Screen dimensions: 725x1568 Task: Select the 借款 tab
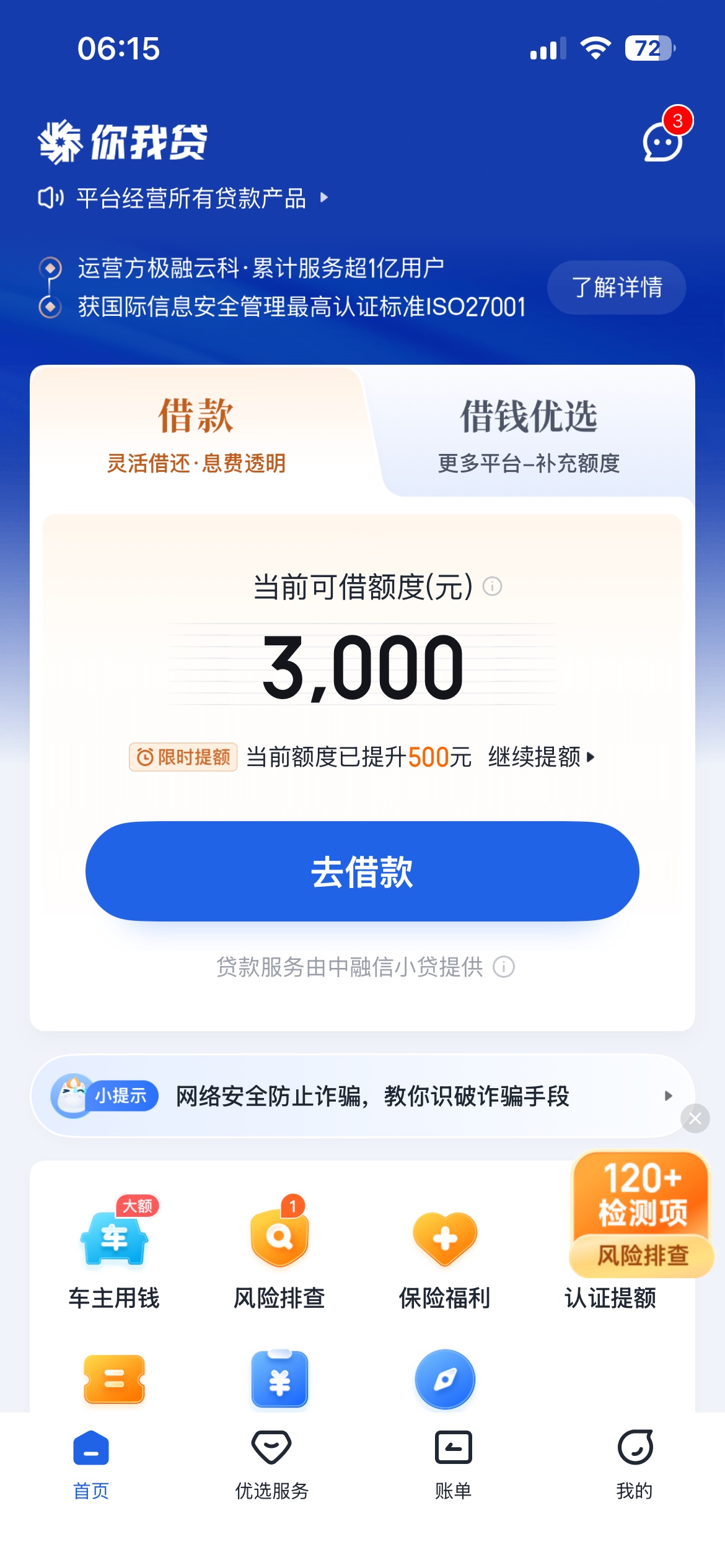coord(196,433)
